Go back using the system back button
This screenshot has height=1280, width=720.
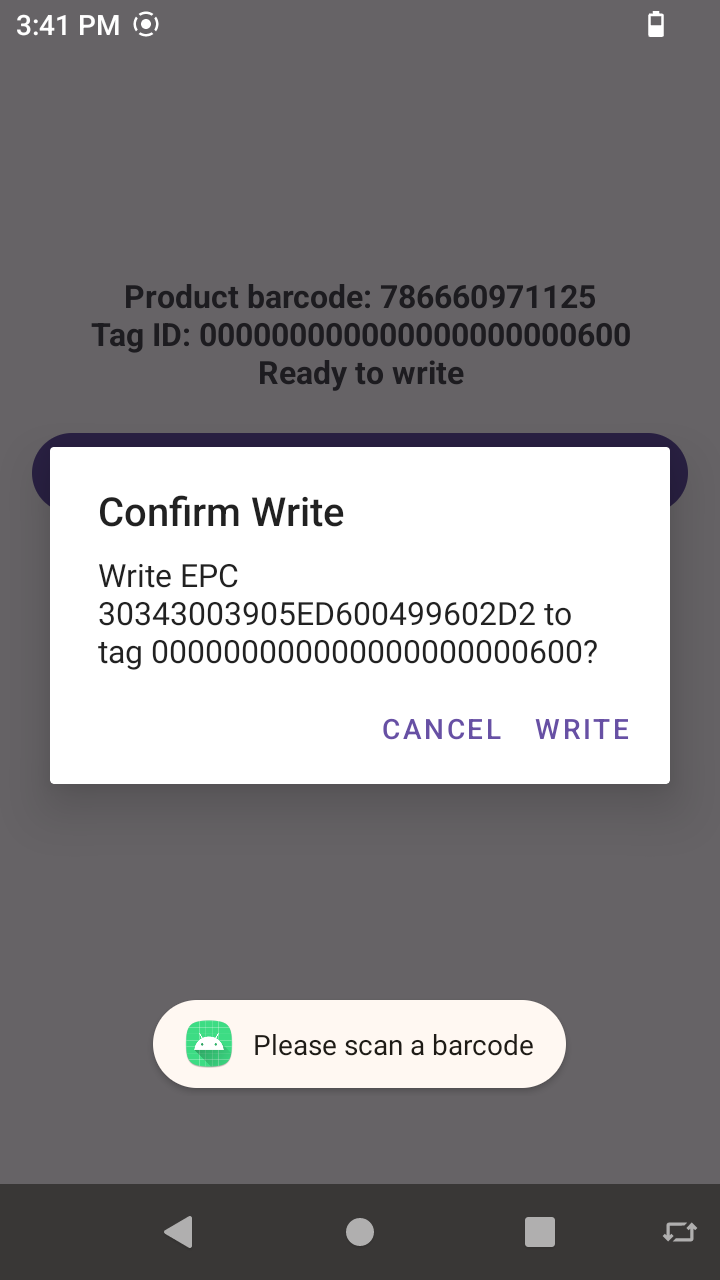(x=179, y=1232)
